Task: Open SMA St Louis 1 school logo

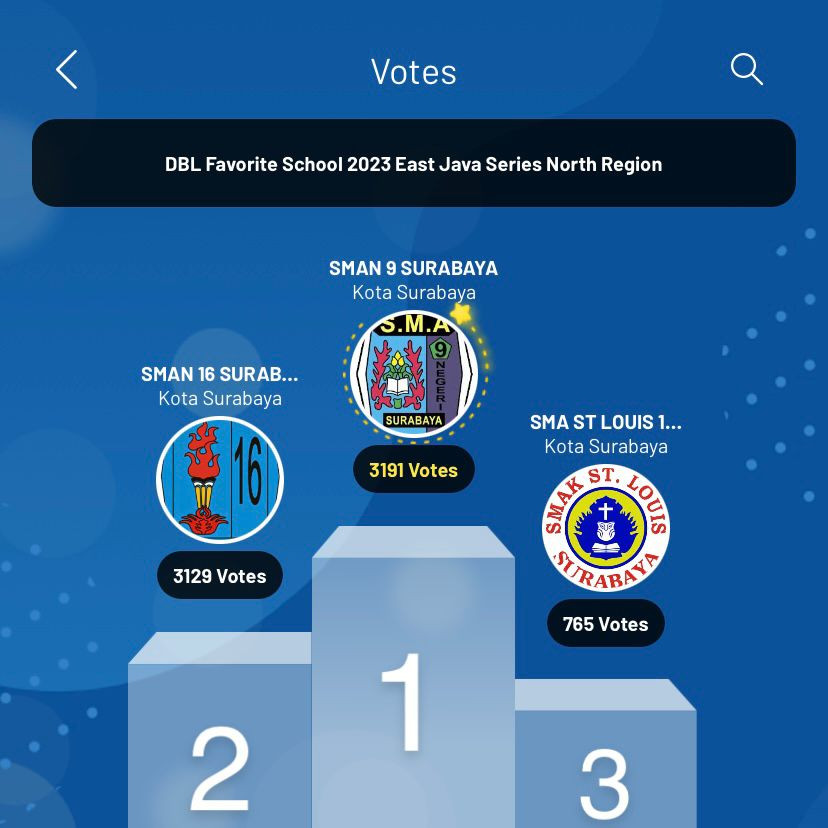Action: (605, 528)
